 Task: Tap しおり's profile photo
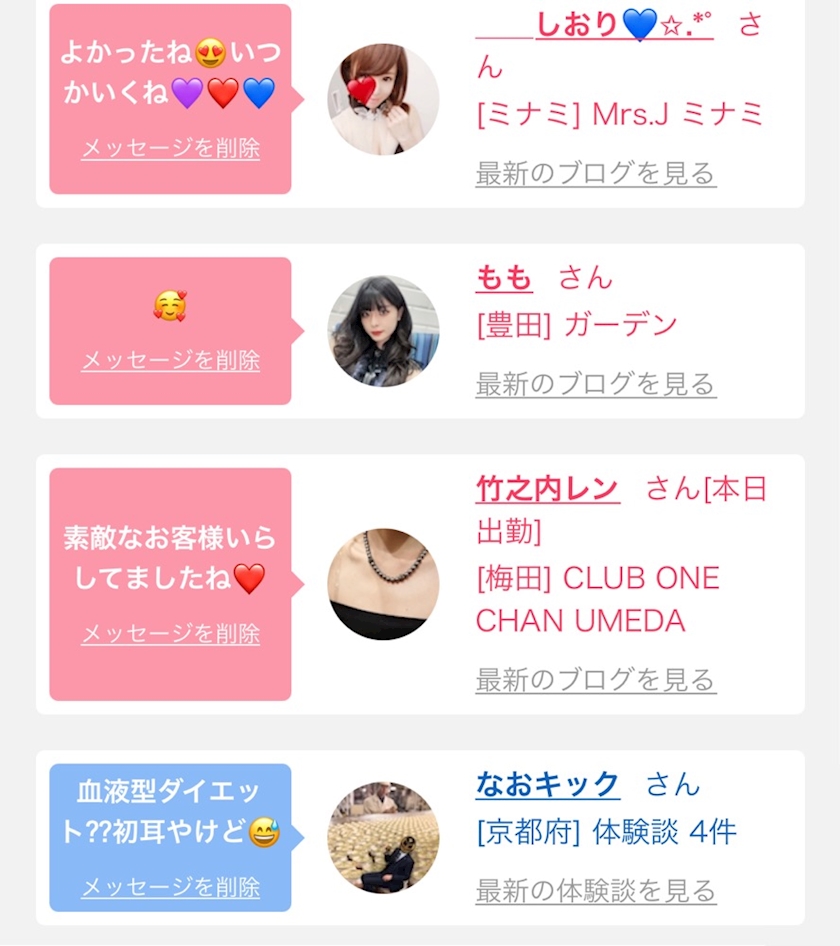(x=383, y=99)
